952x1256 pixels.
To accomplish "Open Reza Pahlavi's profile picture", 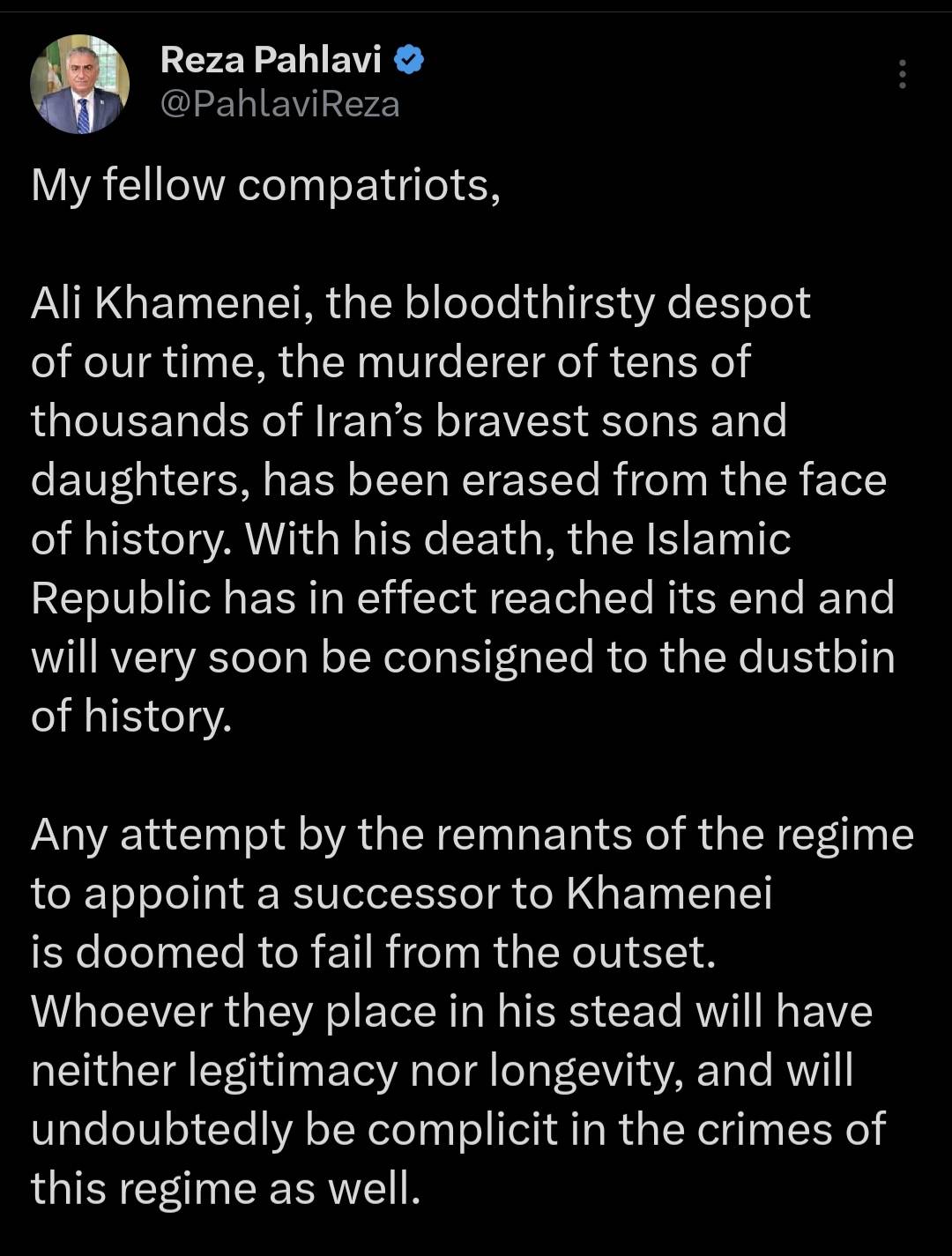I will (x=80, y=85).
